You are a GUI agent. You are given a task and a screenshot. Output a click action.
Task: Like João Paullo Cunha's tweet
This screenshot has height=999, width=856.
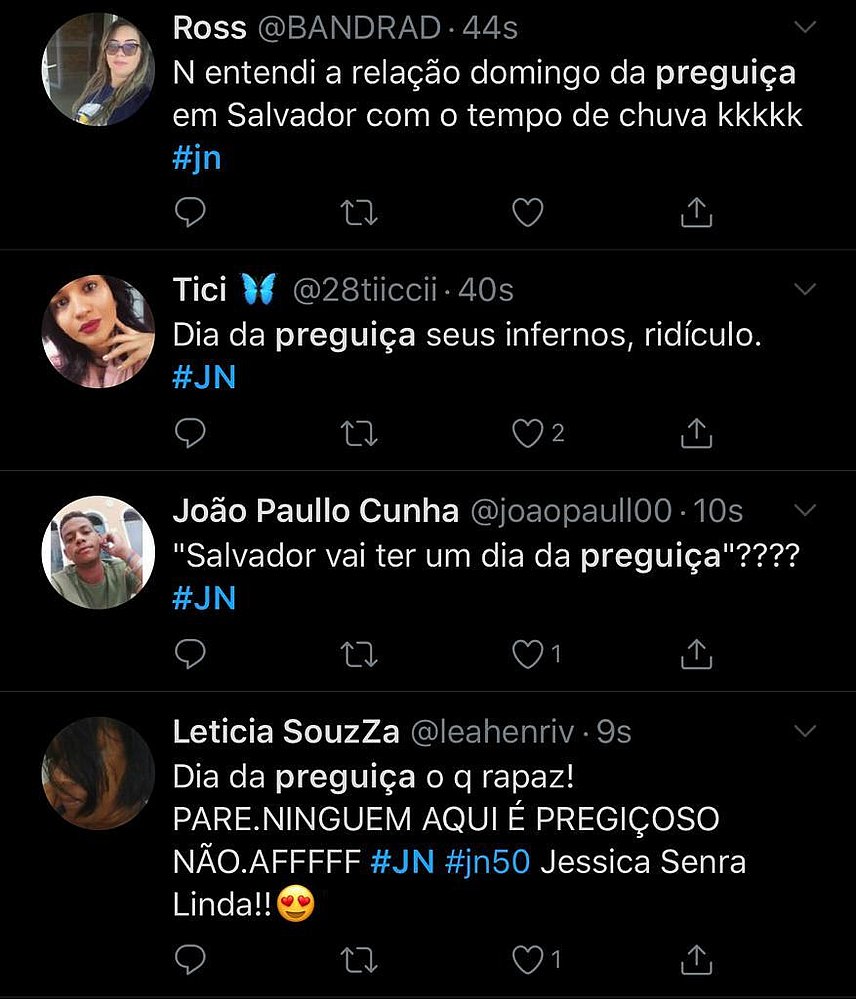point(527,654)
